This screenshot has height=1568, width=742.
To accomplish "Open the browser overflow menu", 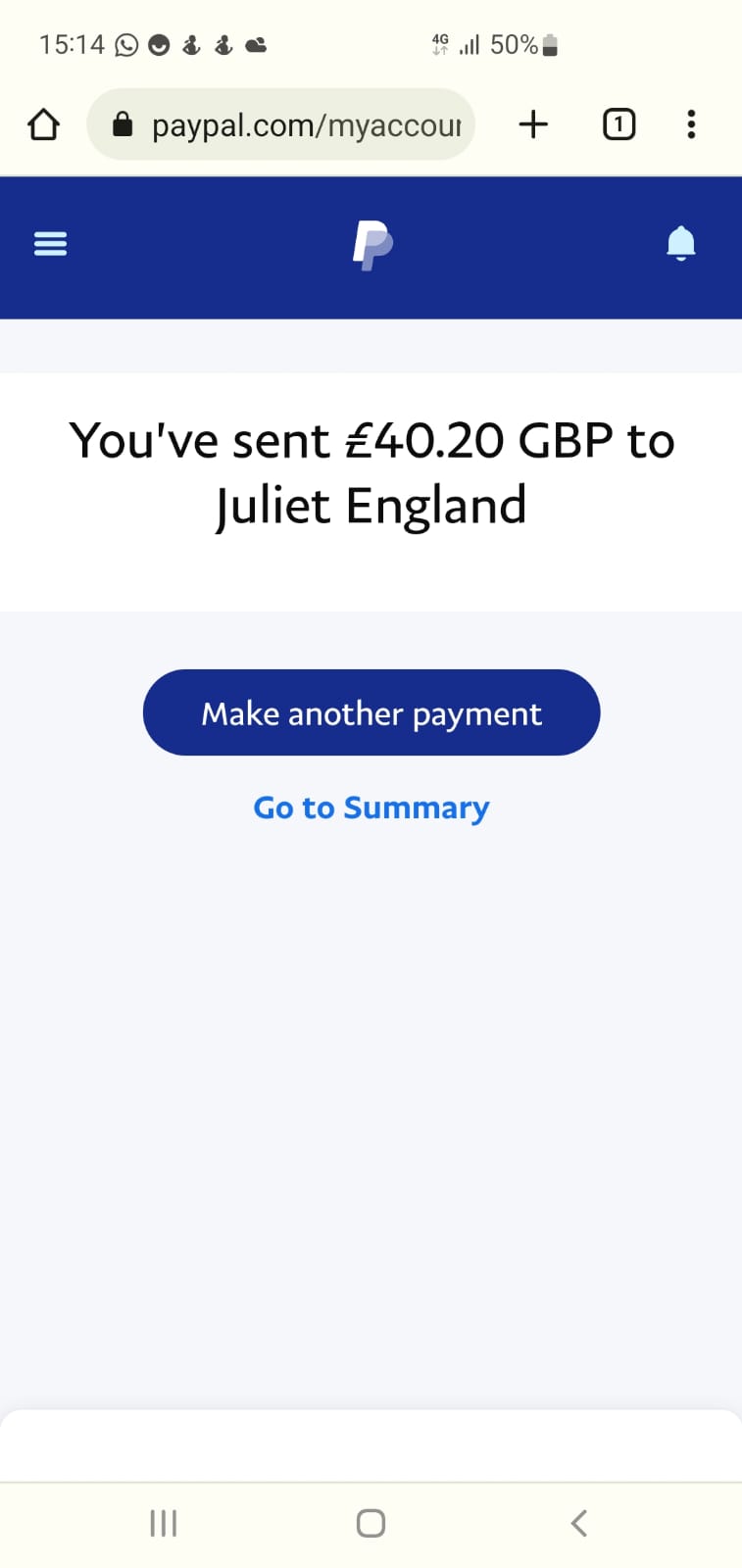I will [691, 124].
